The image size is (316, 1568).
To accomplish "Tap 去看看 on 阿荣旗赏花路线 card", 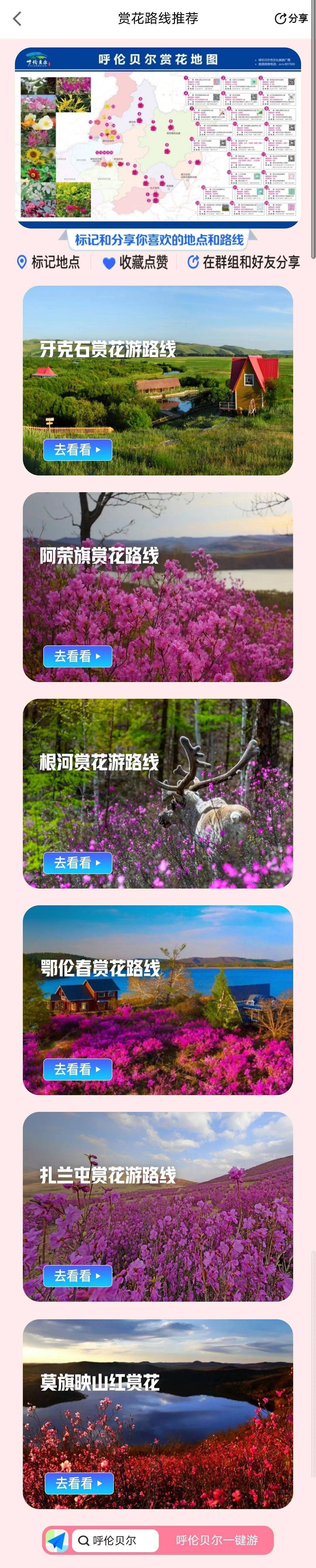I will pos(77,656).
